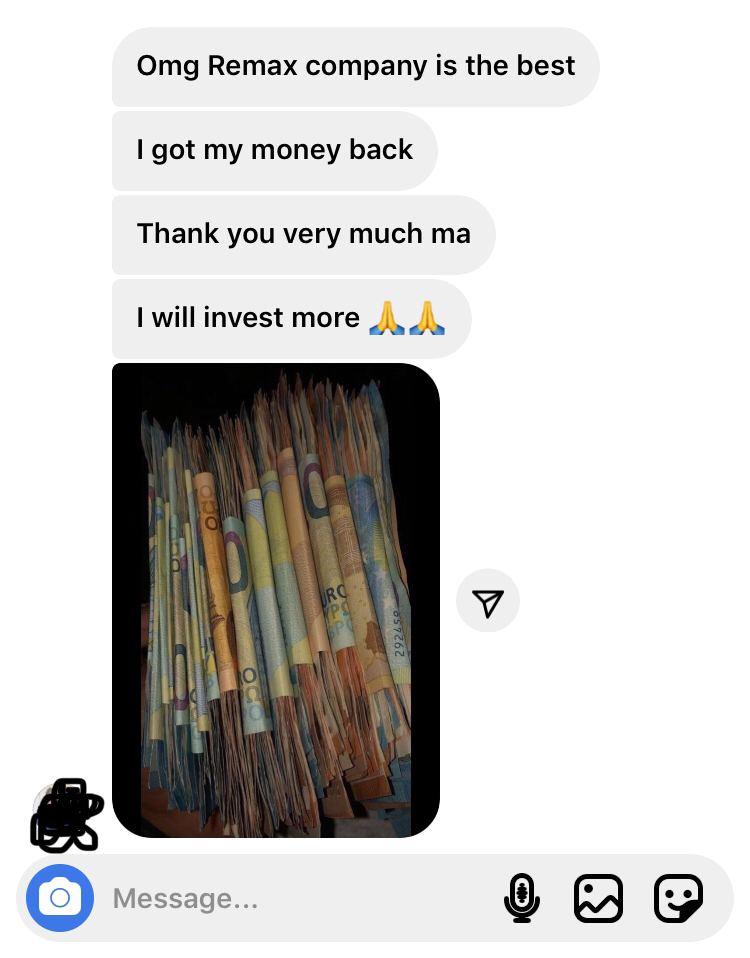Open the camera from the message bar
The width and height of the screenshot is (750, 958).
click(60, 898)
